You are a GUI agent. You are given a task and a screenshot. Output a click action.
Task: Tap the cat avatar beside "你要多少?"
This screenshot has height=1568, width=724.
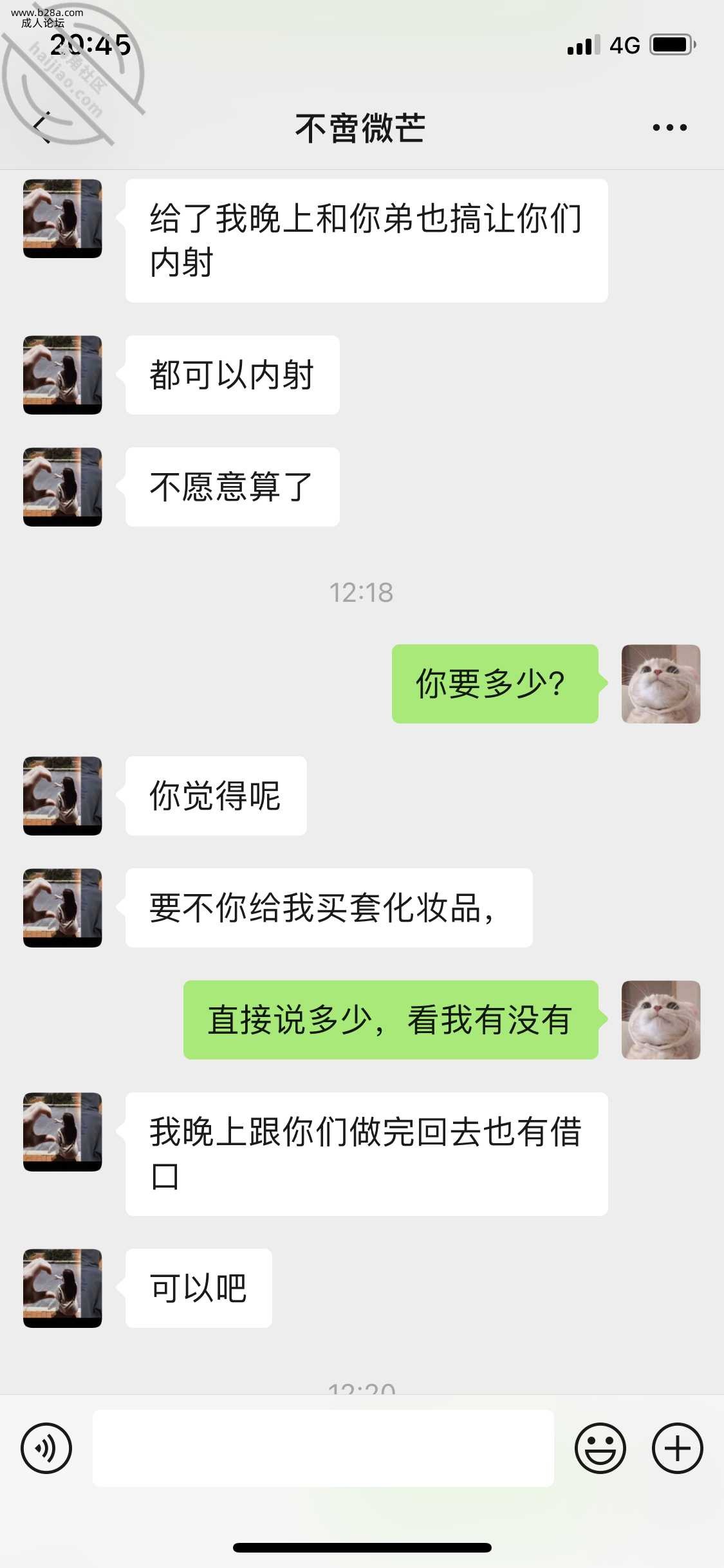tap(660, 684)
